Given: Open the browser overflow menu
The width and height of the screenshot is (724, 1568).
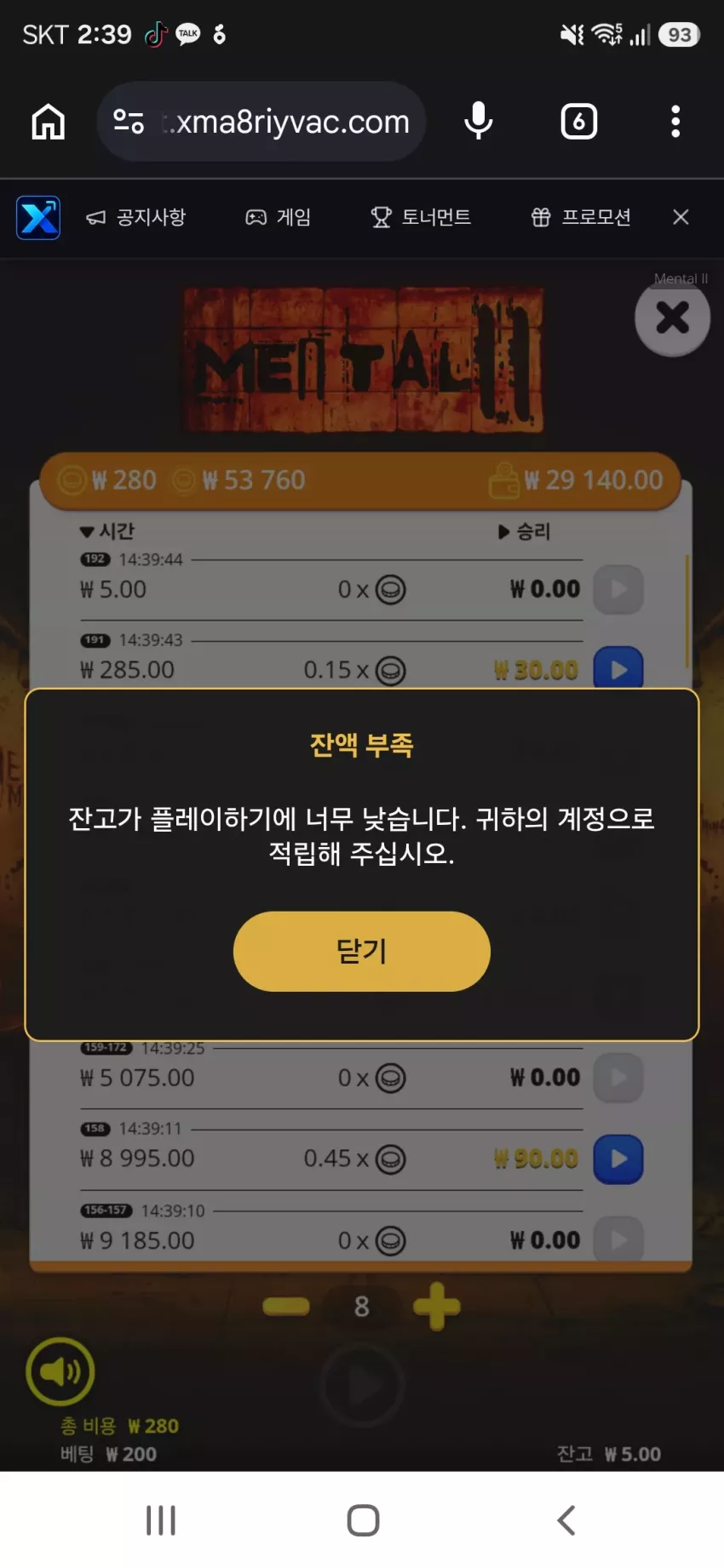Looking at the screenshot, I should (x=675, y=122).
